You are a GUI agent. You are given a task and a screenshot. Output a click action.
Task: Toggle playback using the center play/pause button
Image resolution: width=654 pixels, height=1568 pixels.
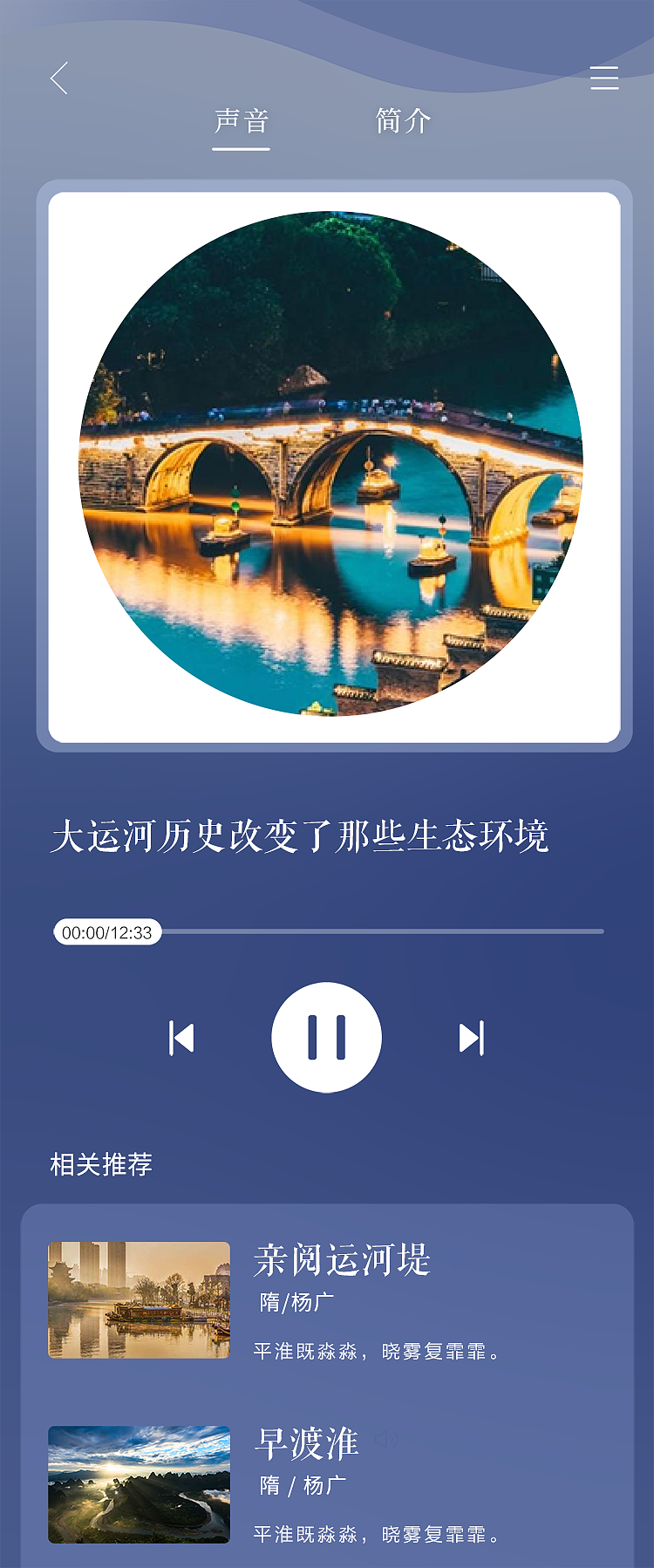pos(326,1038)
